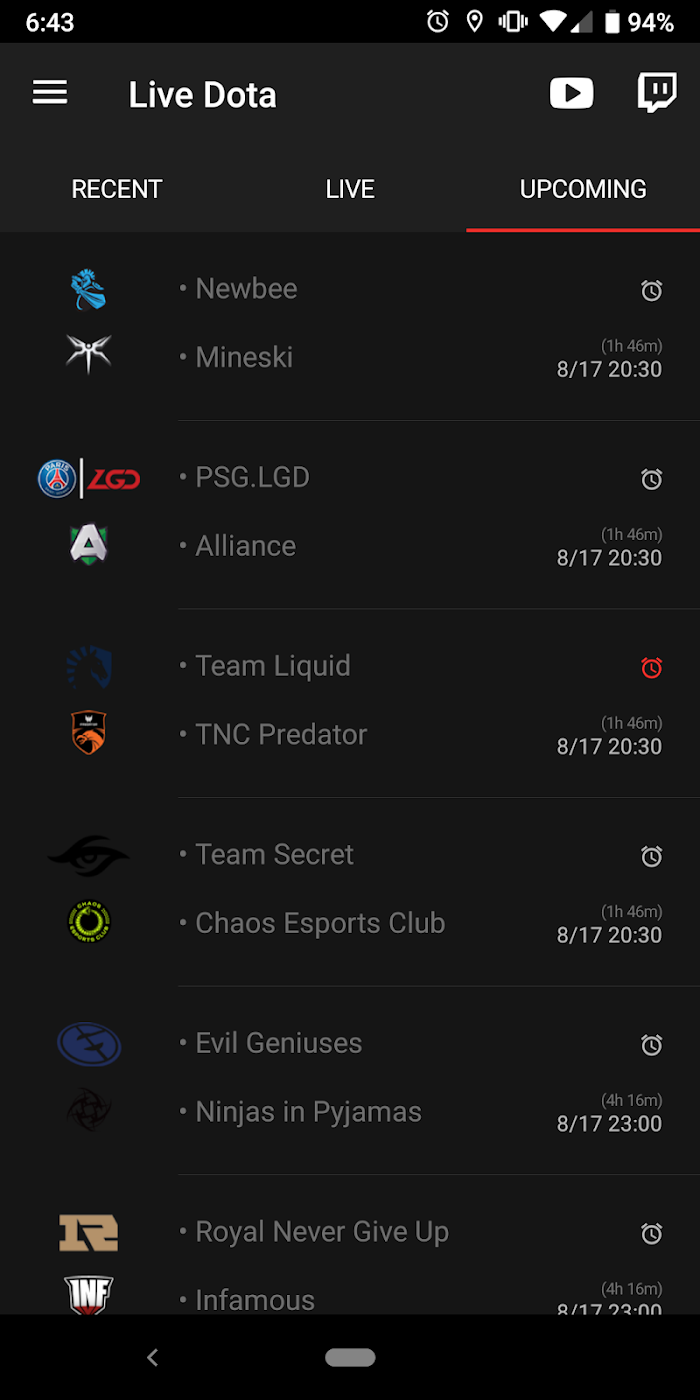Open Evil Geniuses vs Ninjas in Pyjamas

click(350, 1081)
